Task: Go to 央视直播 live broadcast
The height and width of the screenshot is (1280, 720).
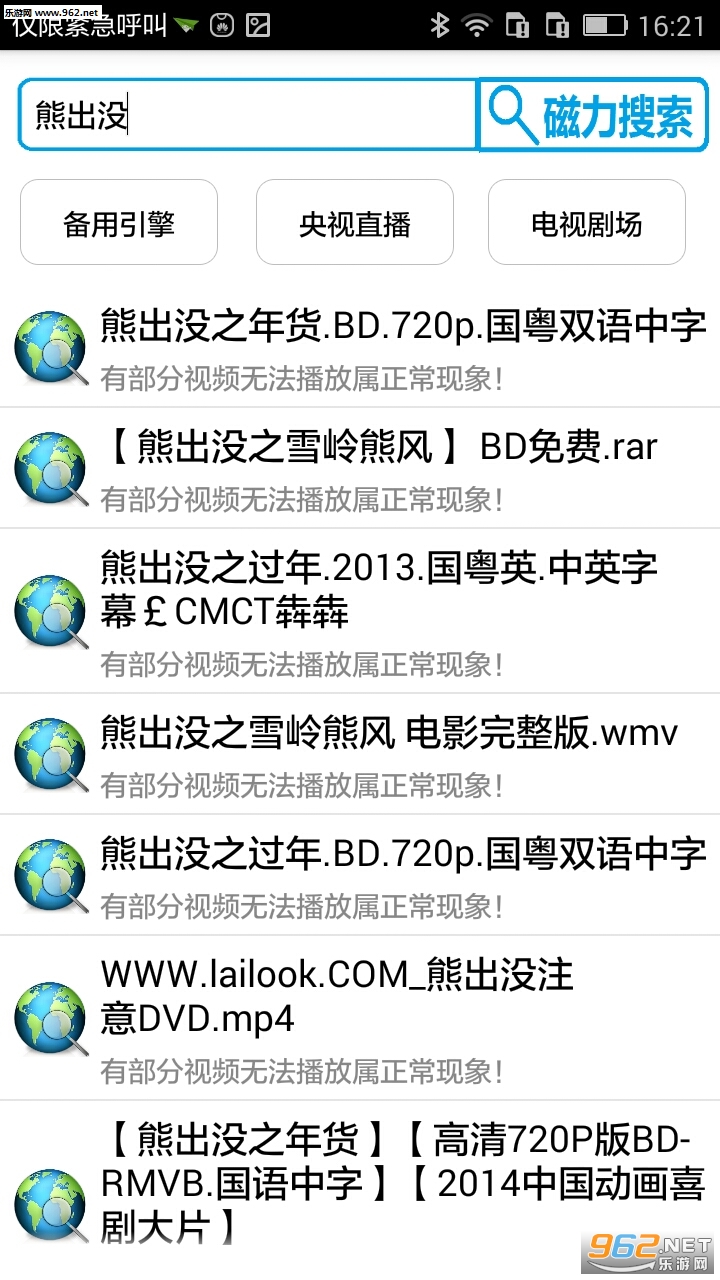Action: [355, 222]
